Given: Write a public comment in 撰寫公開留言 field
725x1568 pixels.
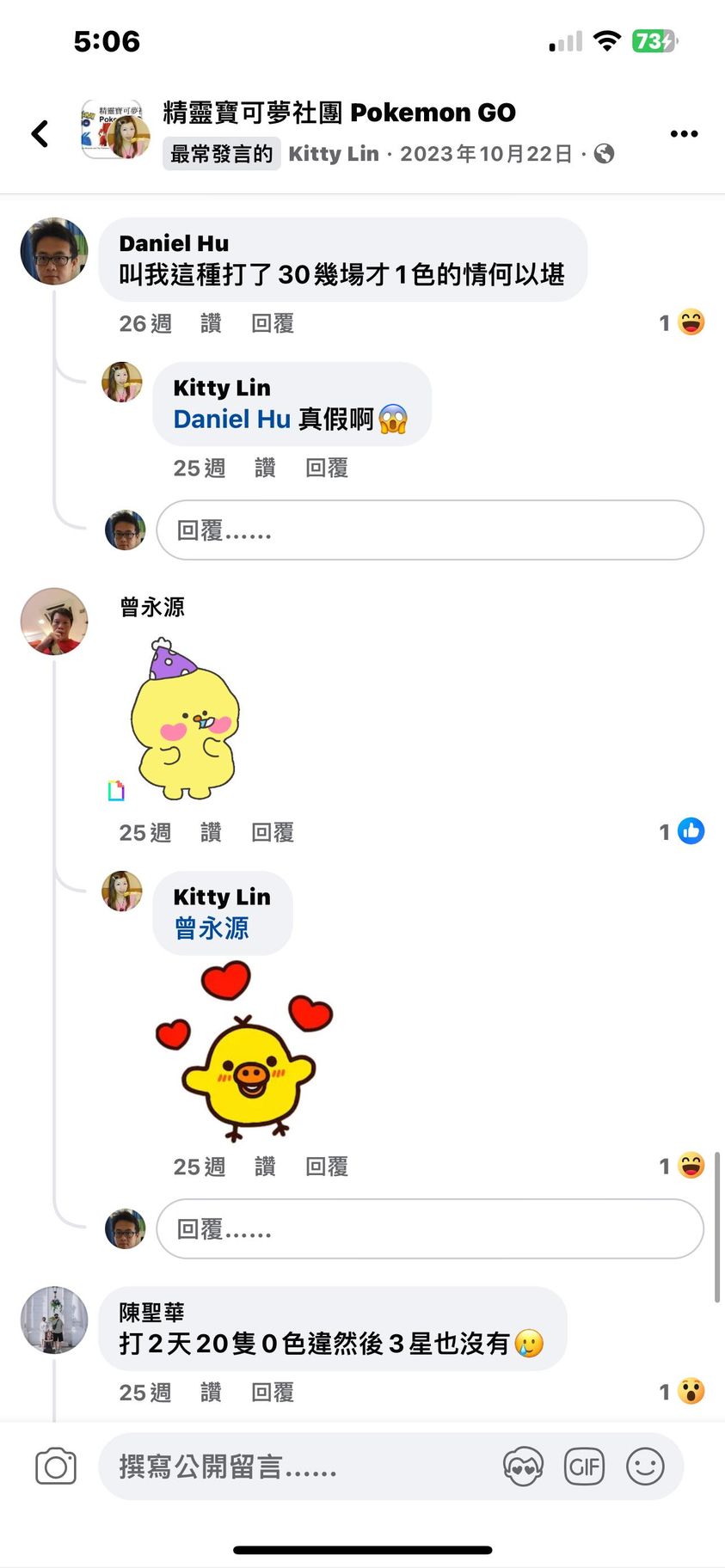Looking at the screenshot, I should click(x=292, y=1467).
